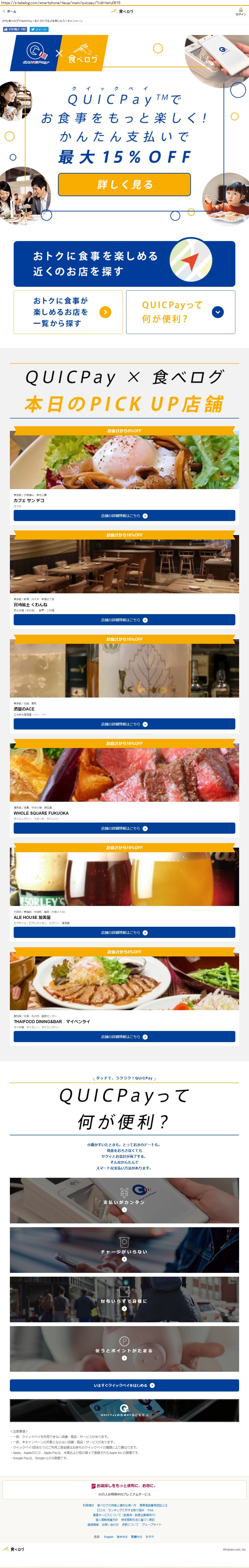View shop details for ALE HOUSE 加美屋
Image resolution: width=249 pixels, height=1568 pixels.
tap(124, 932)
